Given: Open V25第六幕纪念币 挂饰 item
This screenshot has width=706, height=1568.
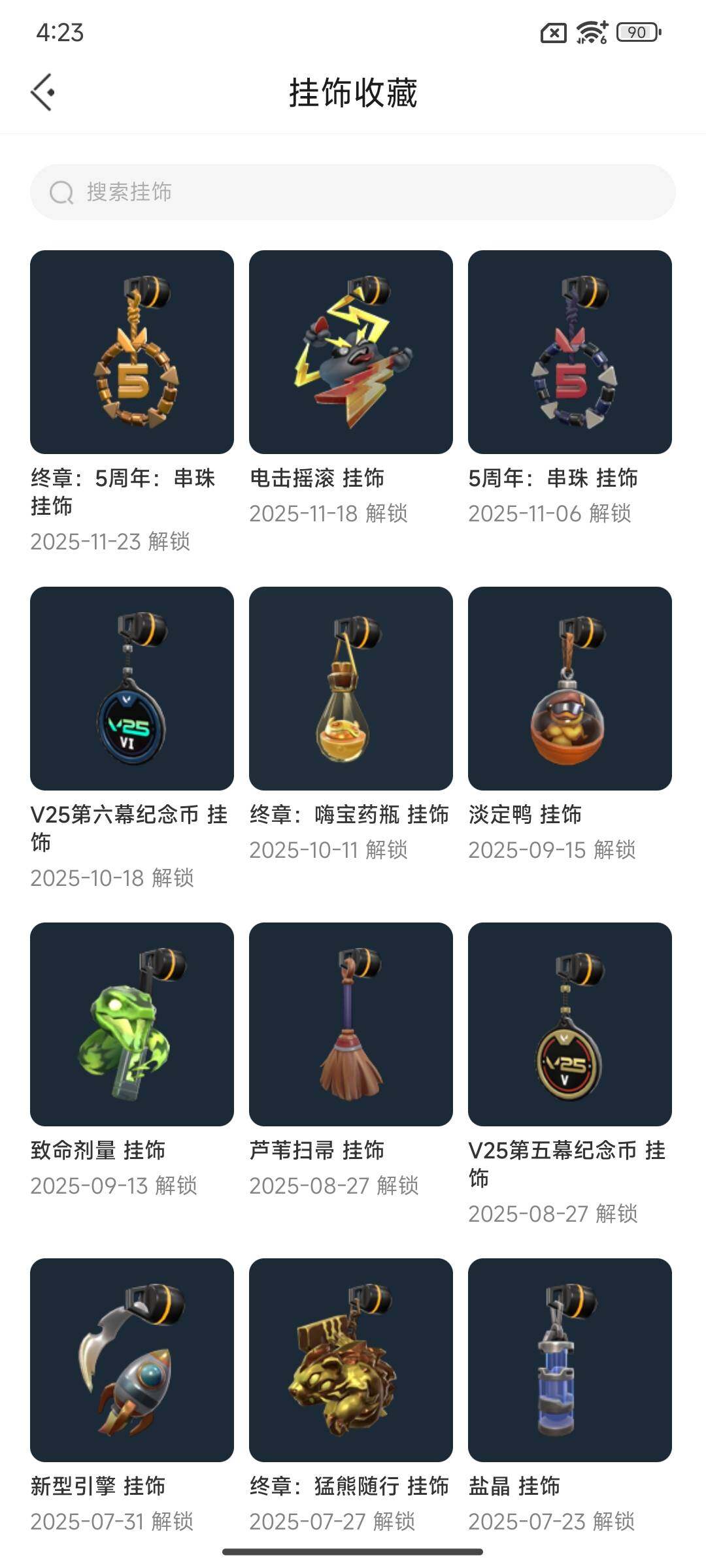Looking at the screenshot, I should [132, 689].
